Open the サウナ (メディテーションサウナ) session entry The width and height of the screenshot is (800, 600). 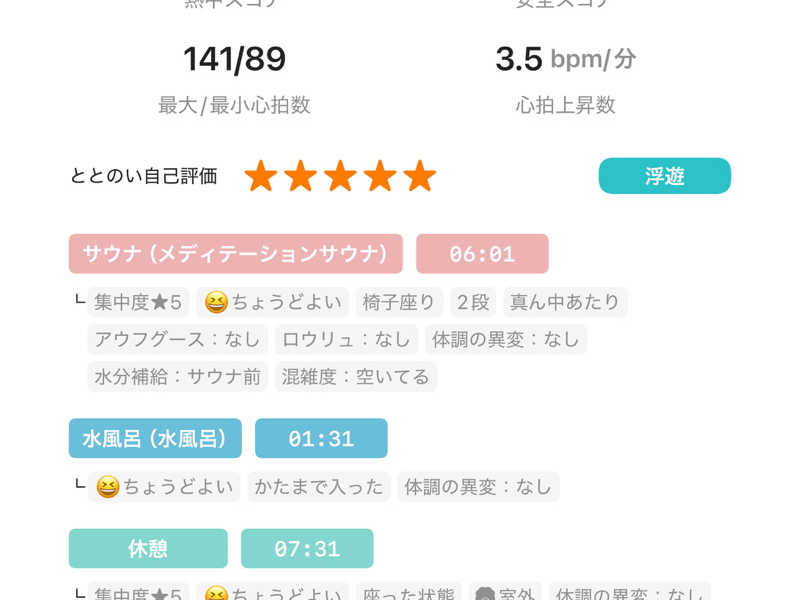coord(236,254)
